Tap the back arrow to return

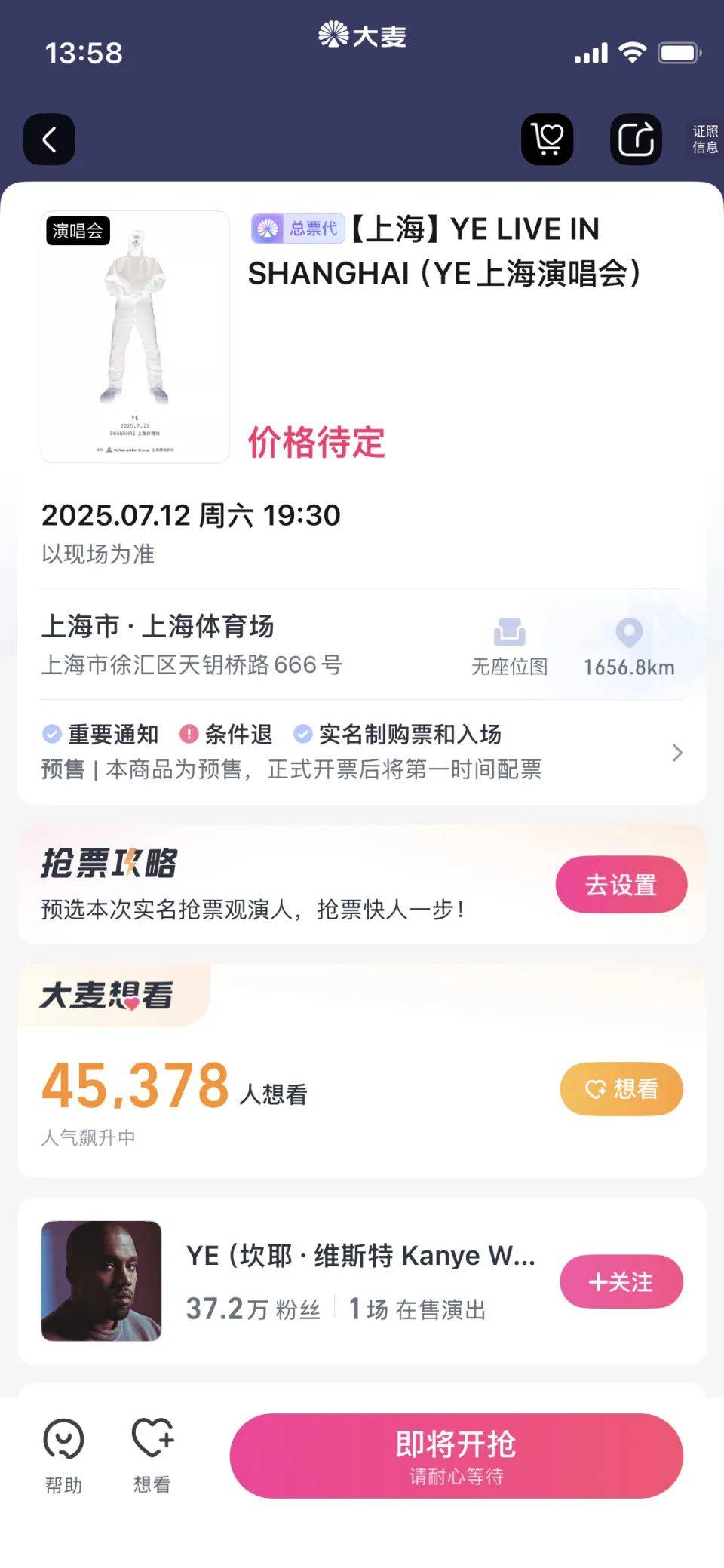(49, 139)
